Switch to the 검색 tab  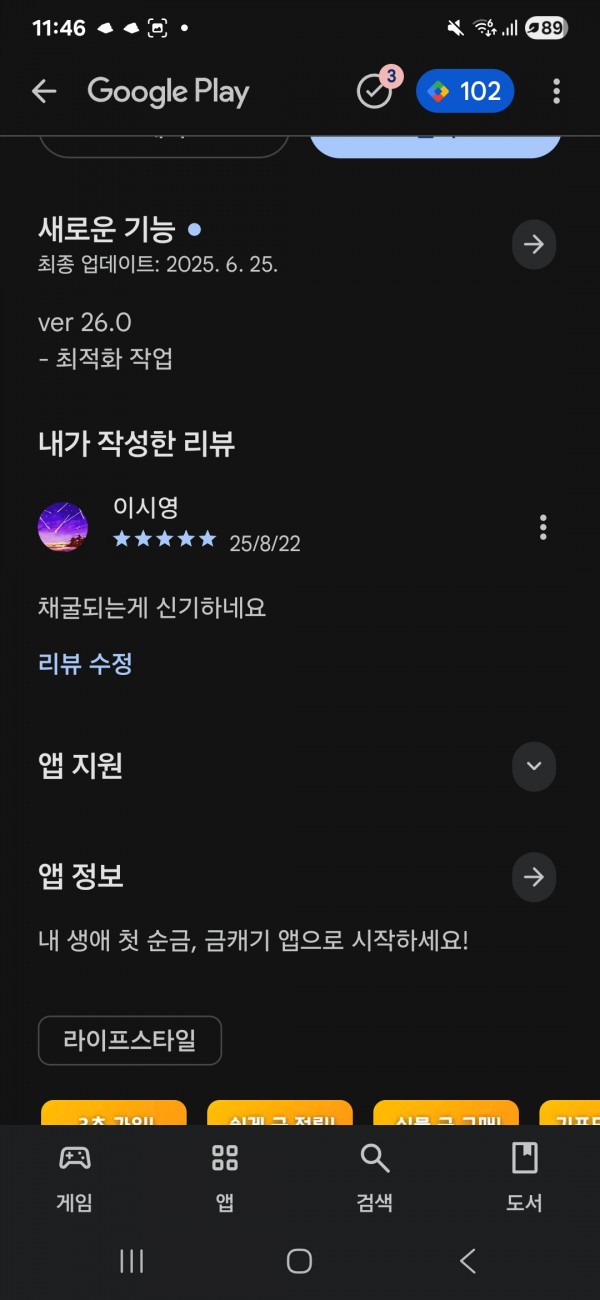point(375,1178)
